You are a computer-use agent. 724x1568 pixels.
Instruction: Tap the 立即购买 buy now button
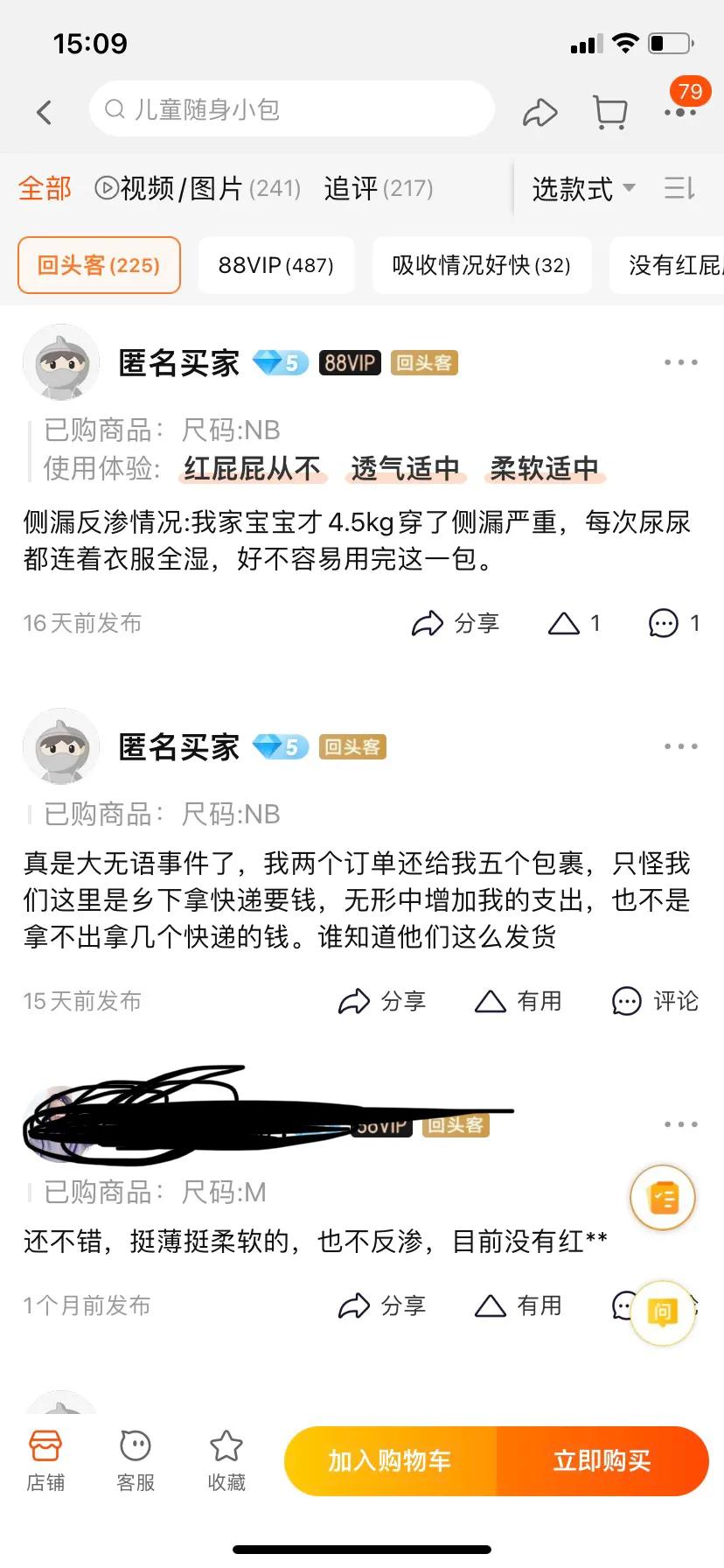click(x=603, y=1459)
